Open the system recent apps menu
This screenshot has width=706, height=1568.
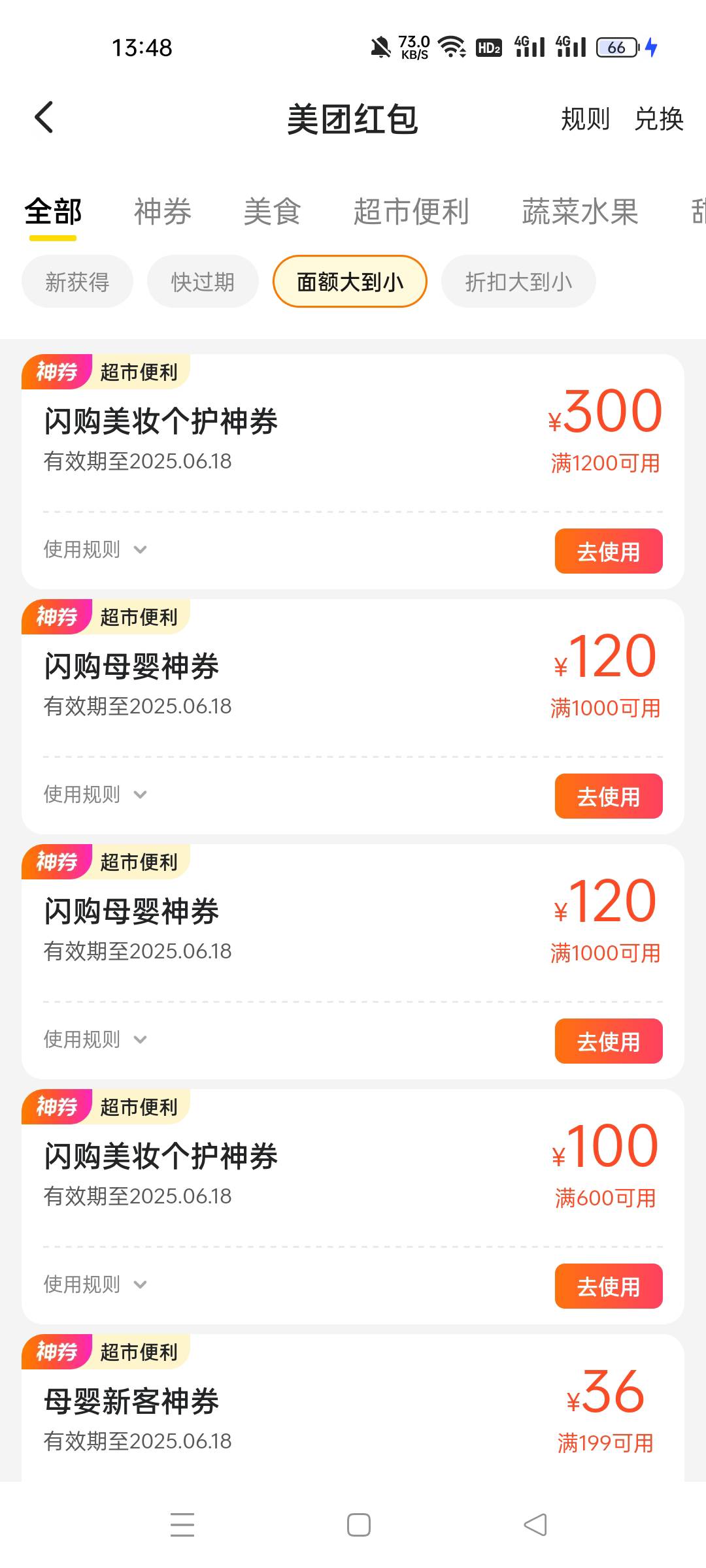point(182,1525)
